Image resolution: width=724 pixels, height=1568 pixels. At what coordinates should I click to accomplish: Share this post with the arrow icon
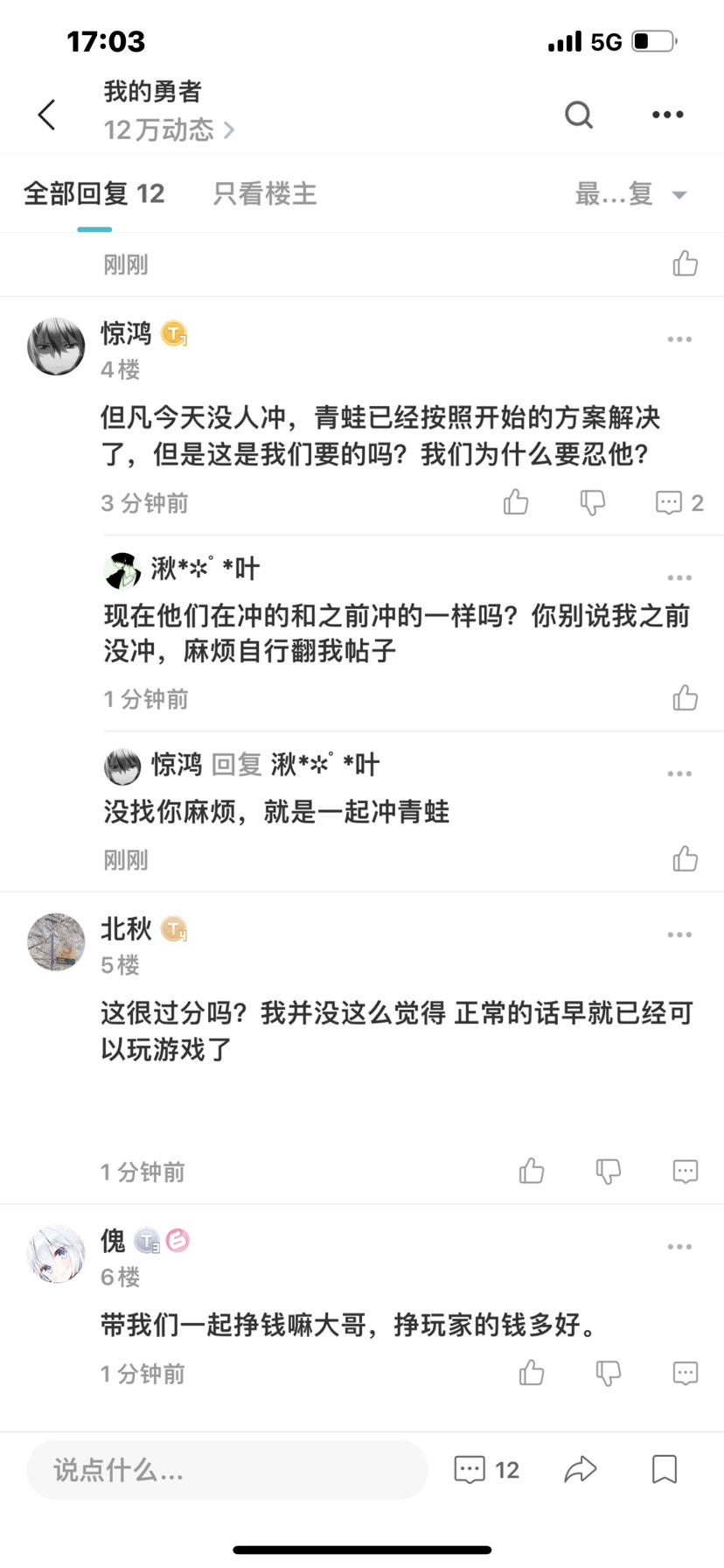pyautogui.click(x=580, y=1469)
